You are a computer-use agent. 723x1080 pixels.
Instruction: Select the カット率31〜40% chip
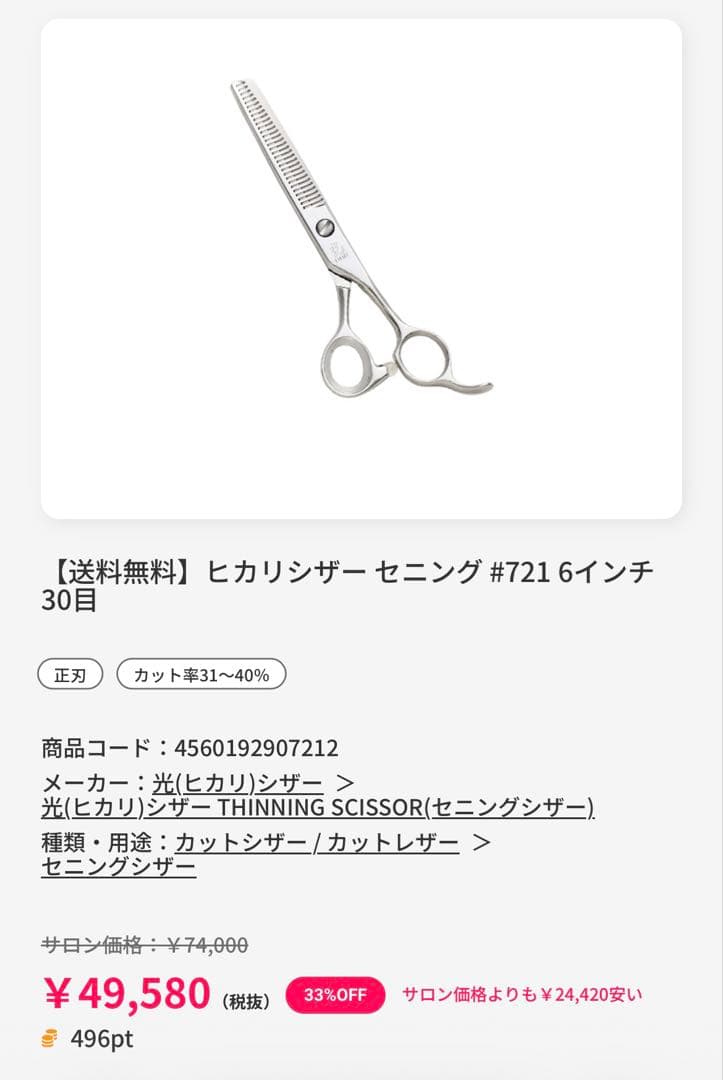pyautogui.click(x=201, y=674)
